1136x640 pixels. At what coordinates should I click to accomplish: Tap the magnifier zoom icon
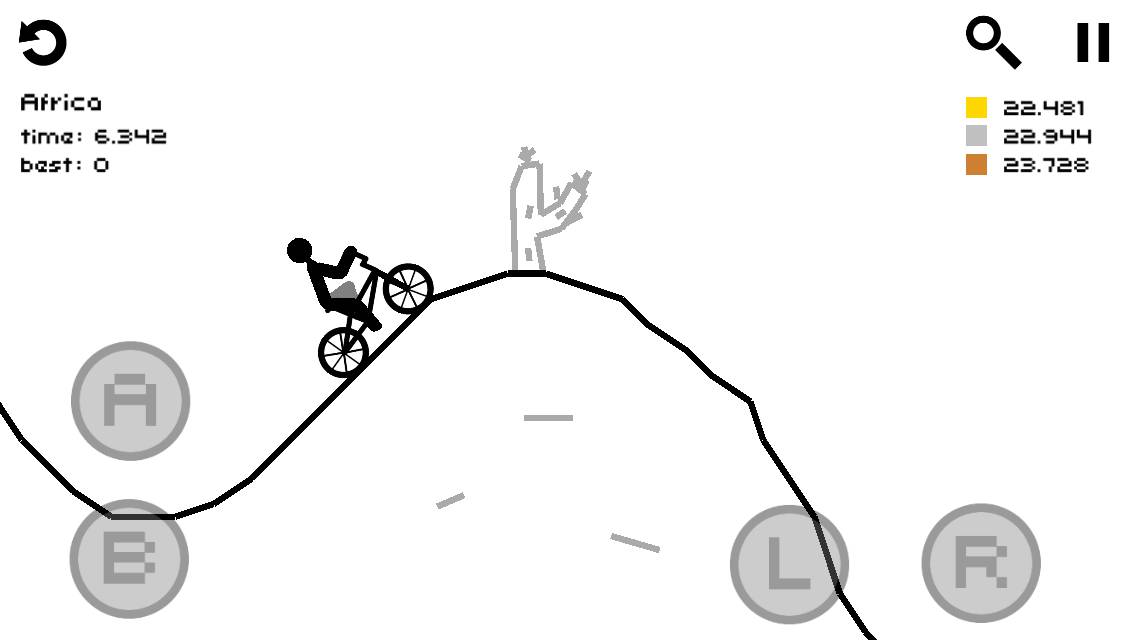(992, 42)
